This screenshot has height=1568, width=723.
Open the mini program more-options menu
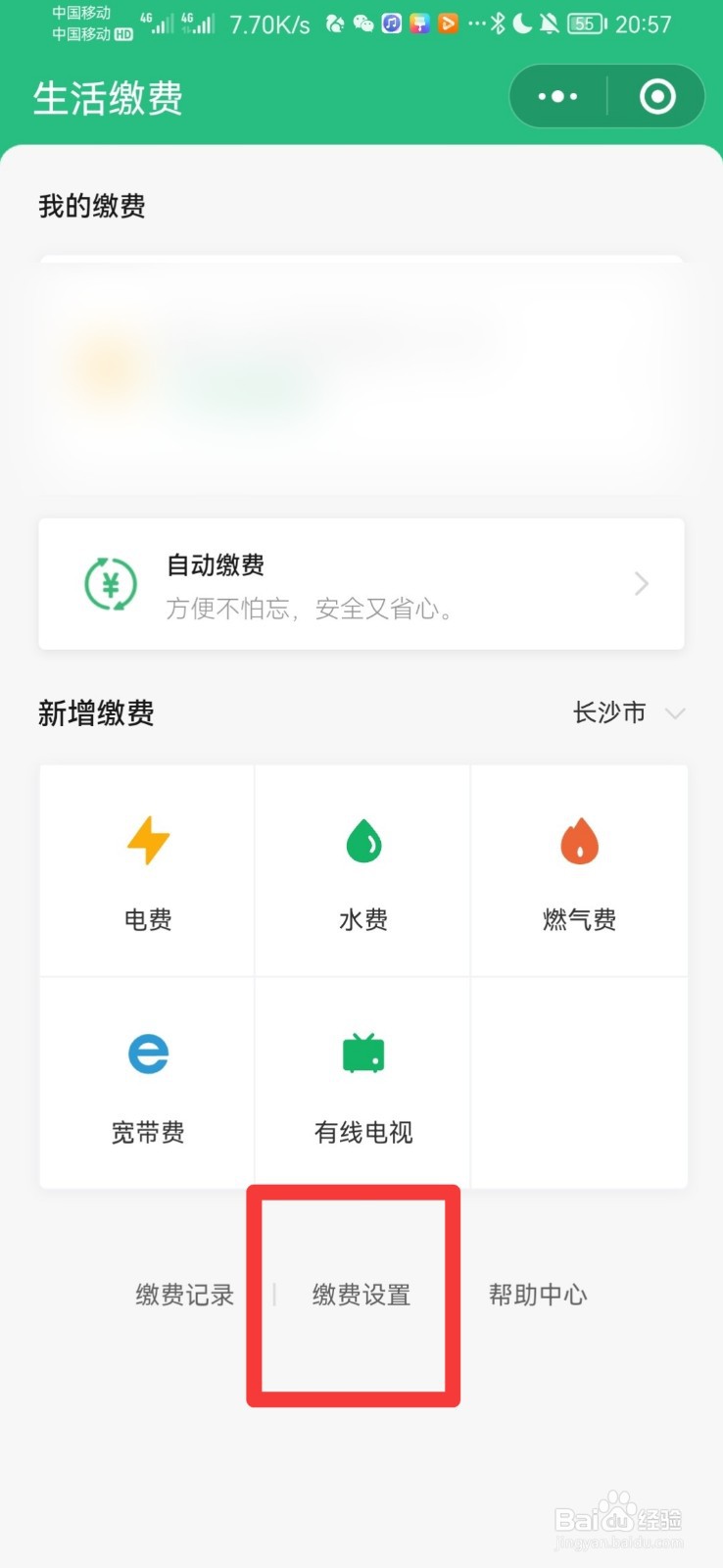click(x=557, y=96)
